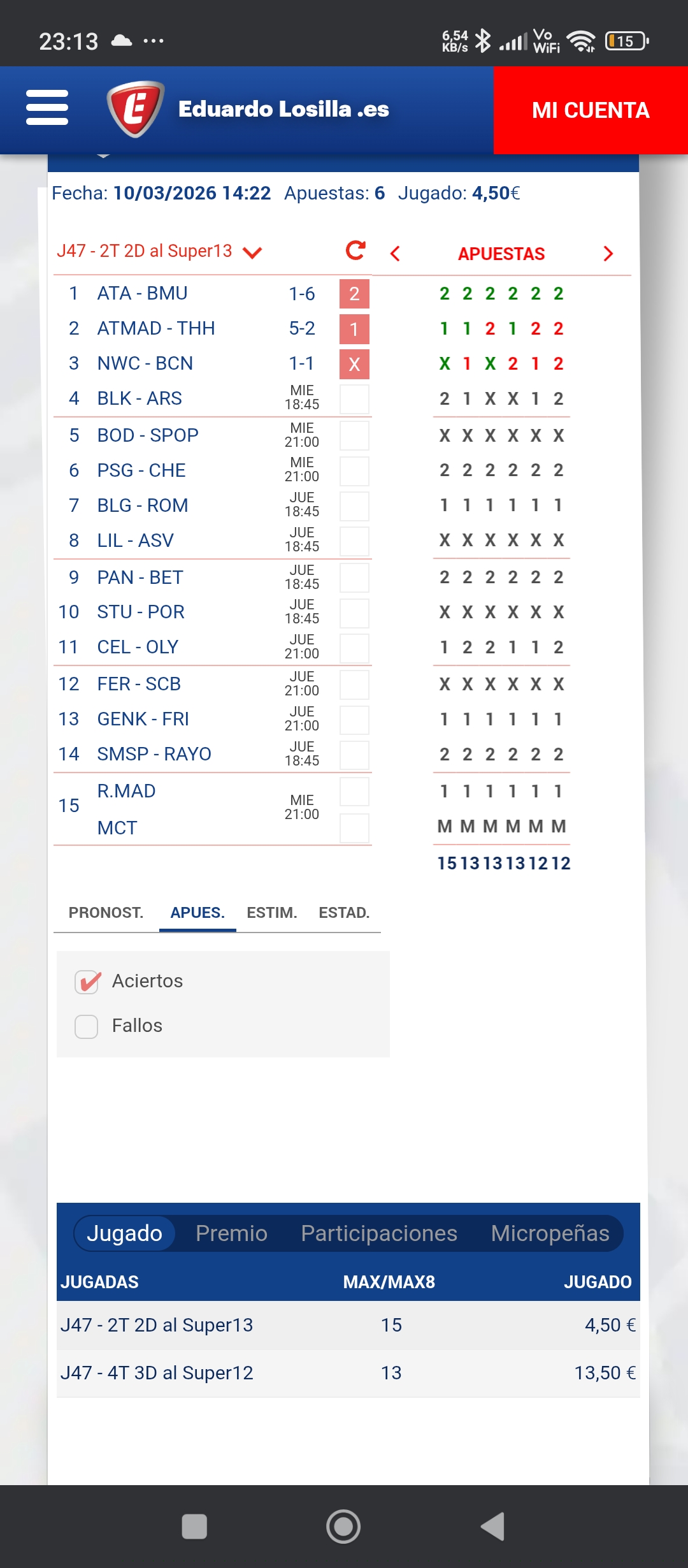The image size is (688, 1568).
Task: Tap the Eduardo Losilla .es home logo
Action: [x=248, y=109]
